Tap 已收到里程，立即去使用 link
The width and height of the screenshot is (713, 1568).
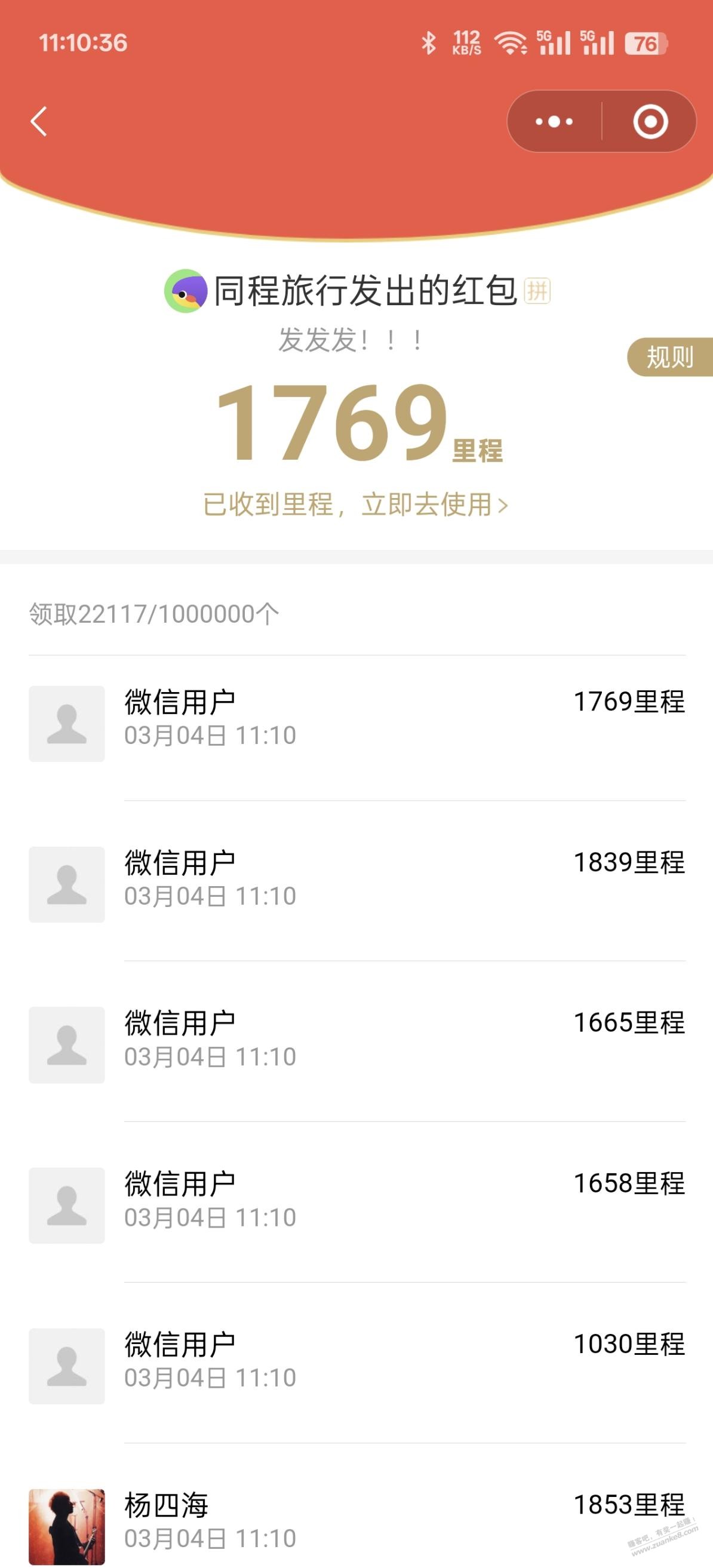click(355, 505)
